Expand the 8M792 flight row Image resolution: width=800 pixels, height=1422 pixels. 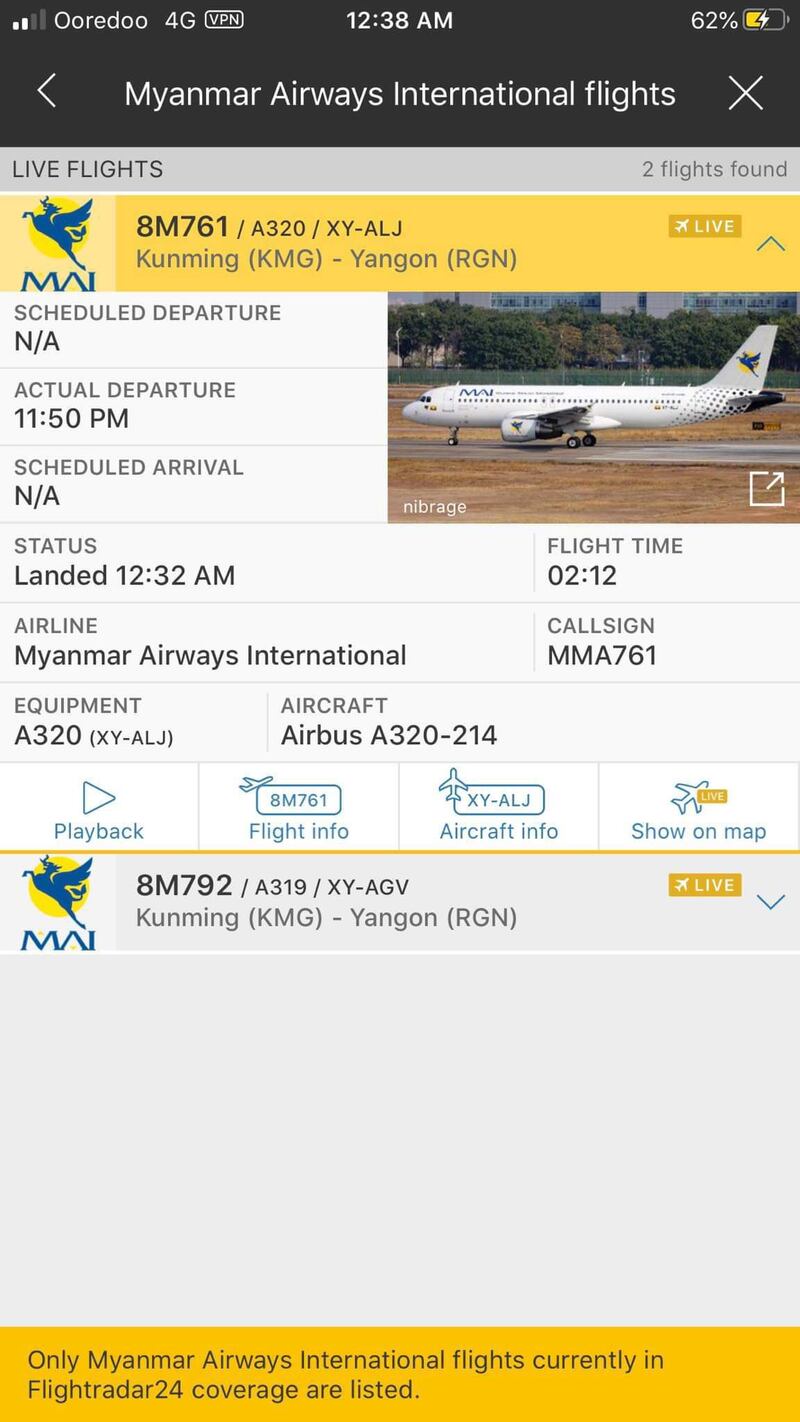click(770, 902)
